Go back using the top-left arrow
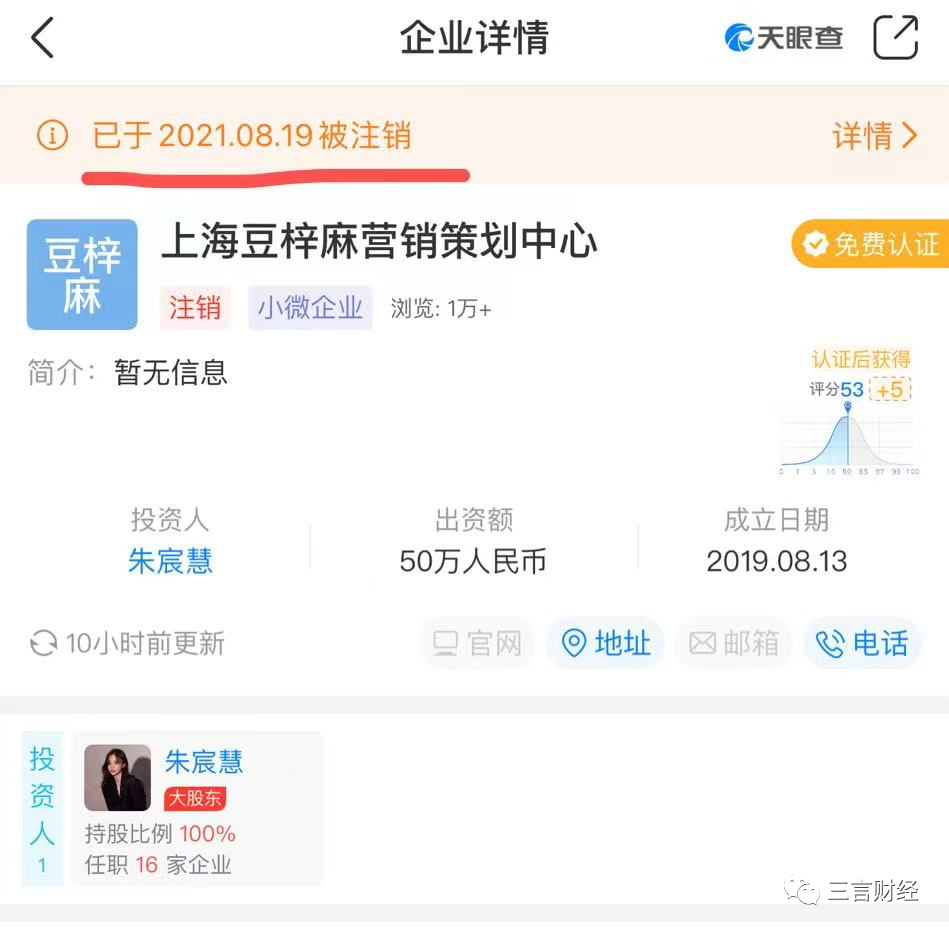This screenshot has height=932, width=949. pyautogui.click(x=42, y=39)
